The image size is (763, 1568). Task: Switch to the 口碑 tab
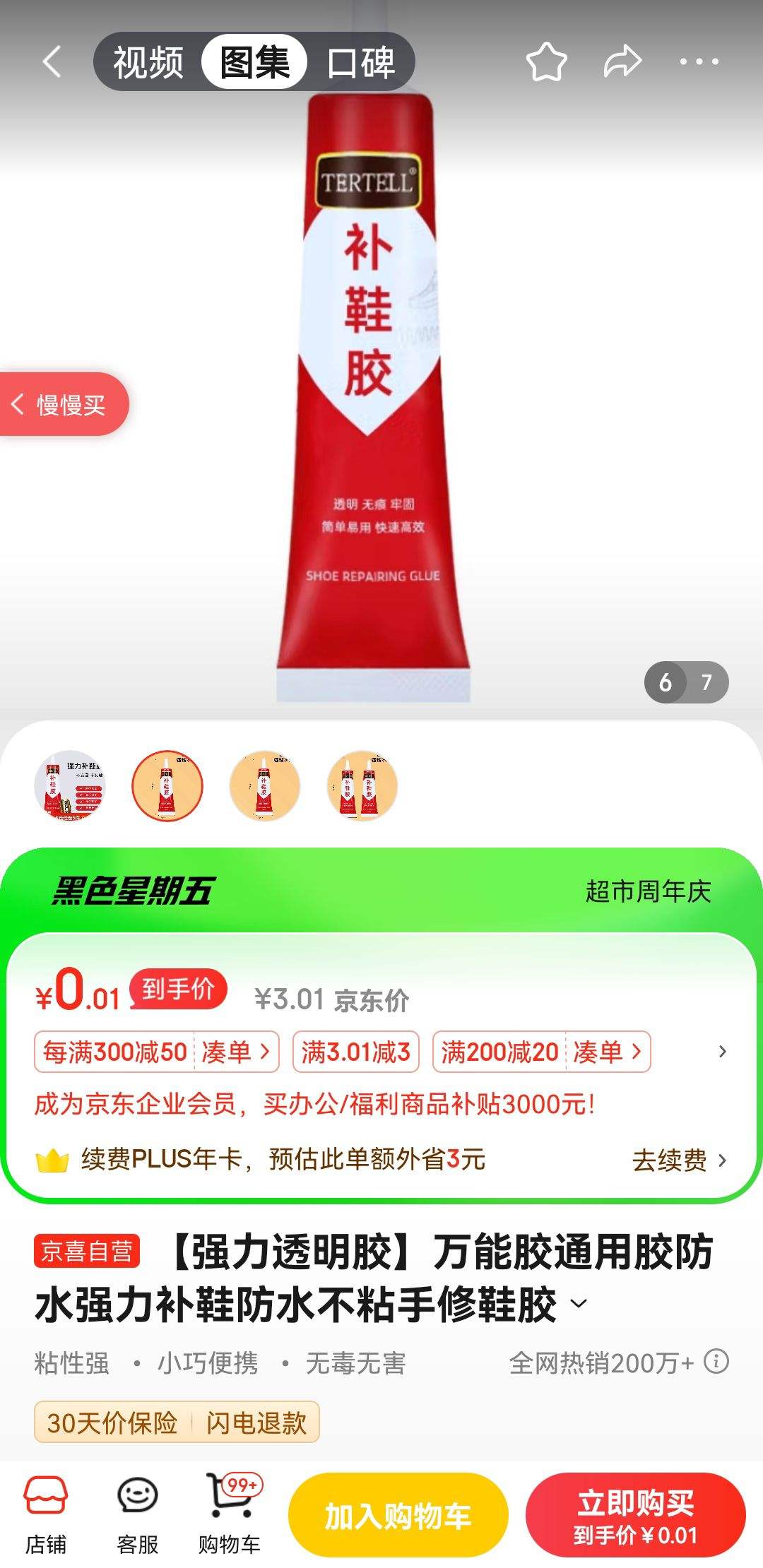click(x=361, y=62)
